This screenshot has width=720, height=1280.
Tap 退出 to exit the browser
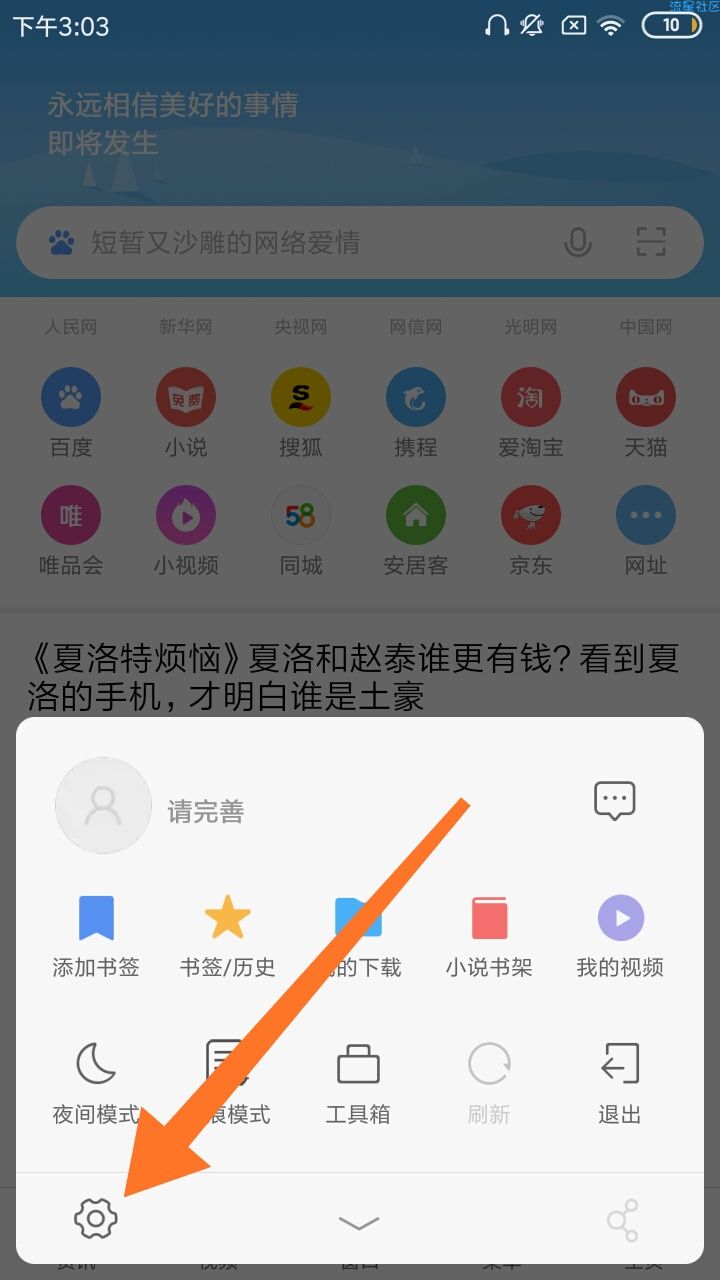(x=620, y=1083)
